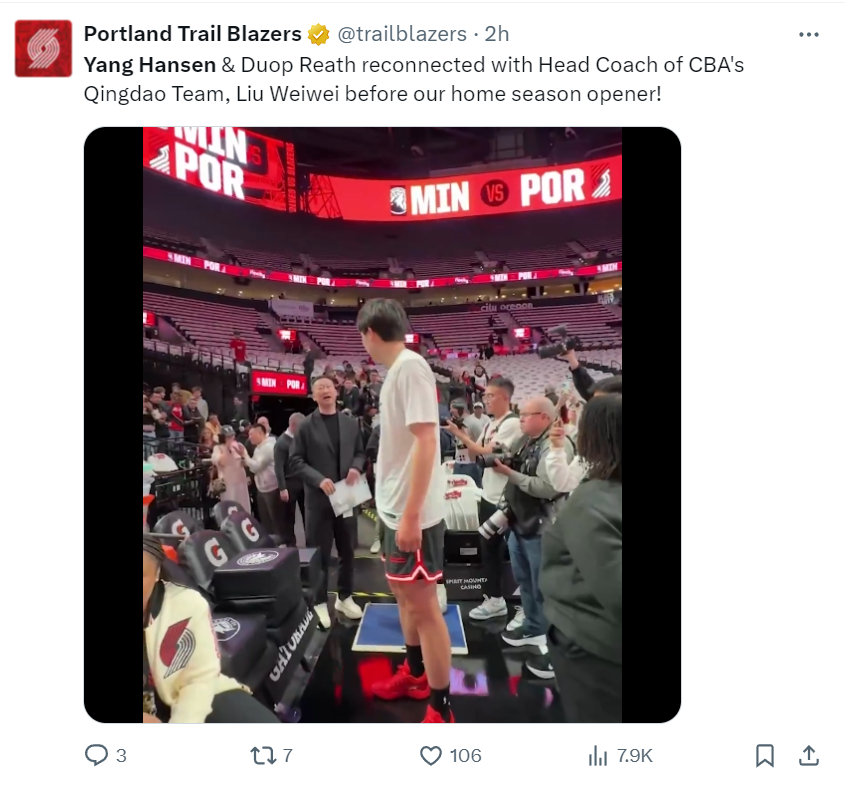Open the Portland Trail Blazers account name
845x785 pixels.
click(192, 34)
